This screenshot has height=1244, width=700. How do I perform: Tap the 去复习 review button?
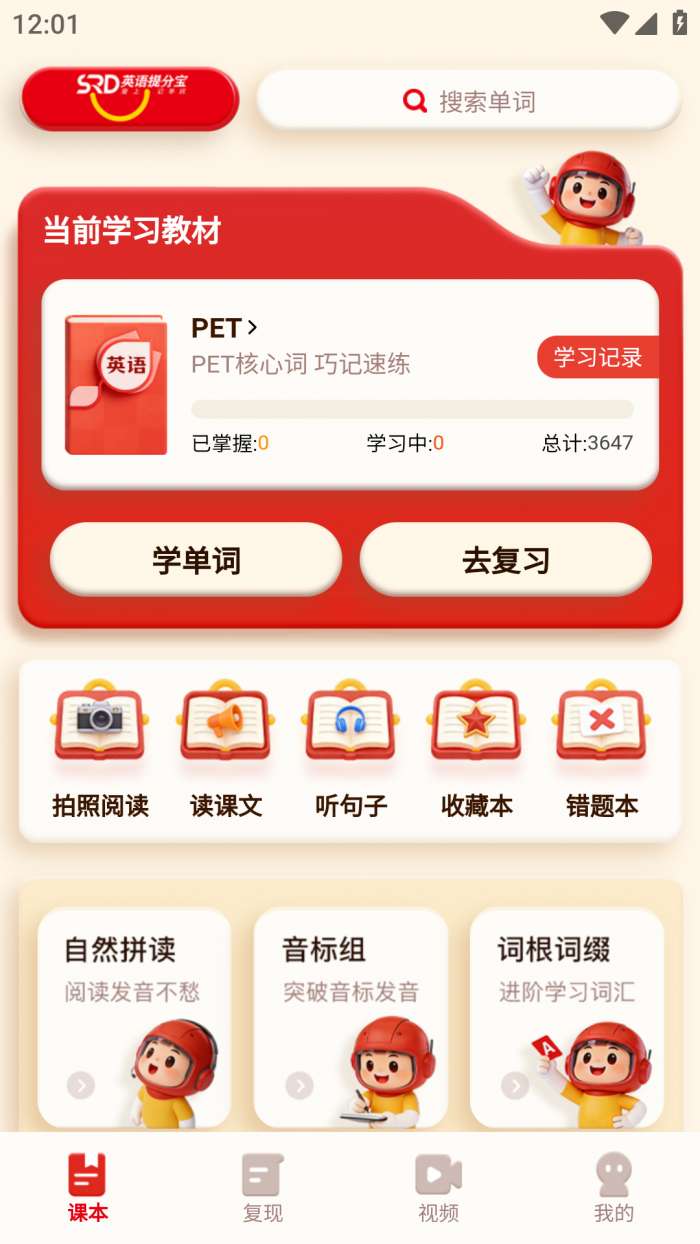(505, 560)
